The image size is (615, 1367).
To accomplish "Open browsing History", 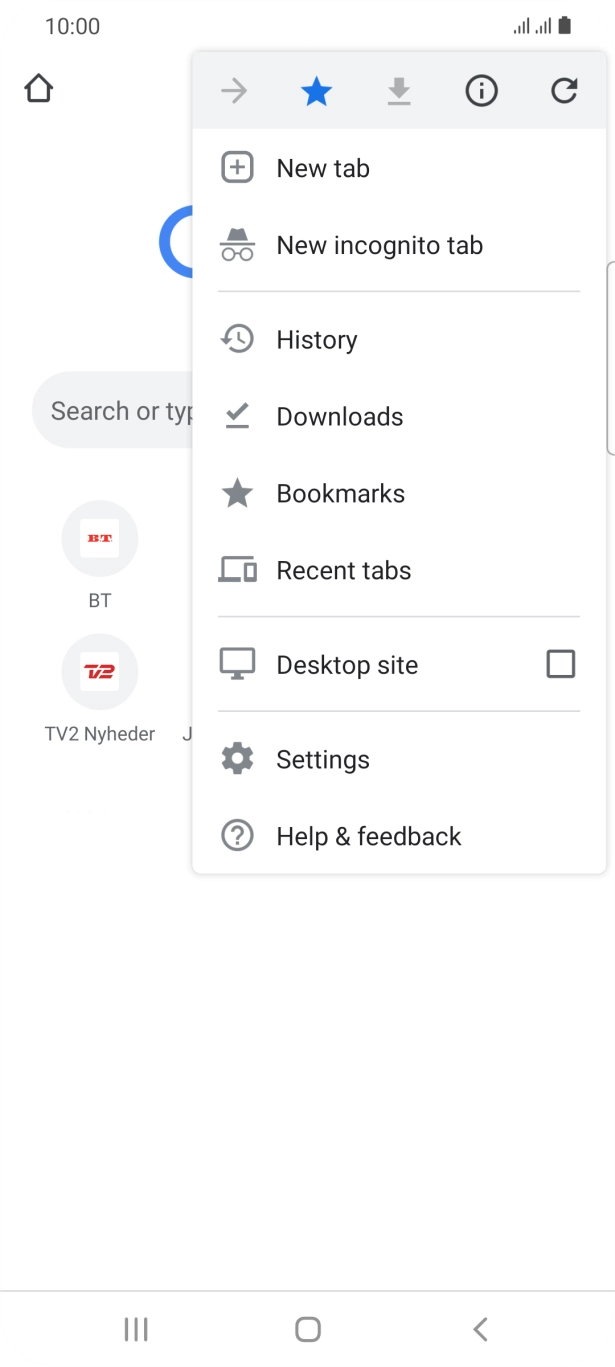I will click(316, 340).
